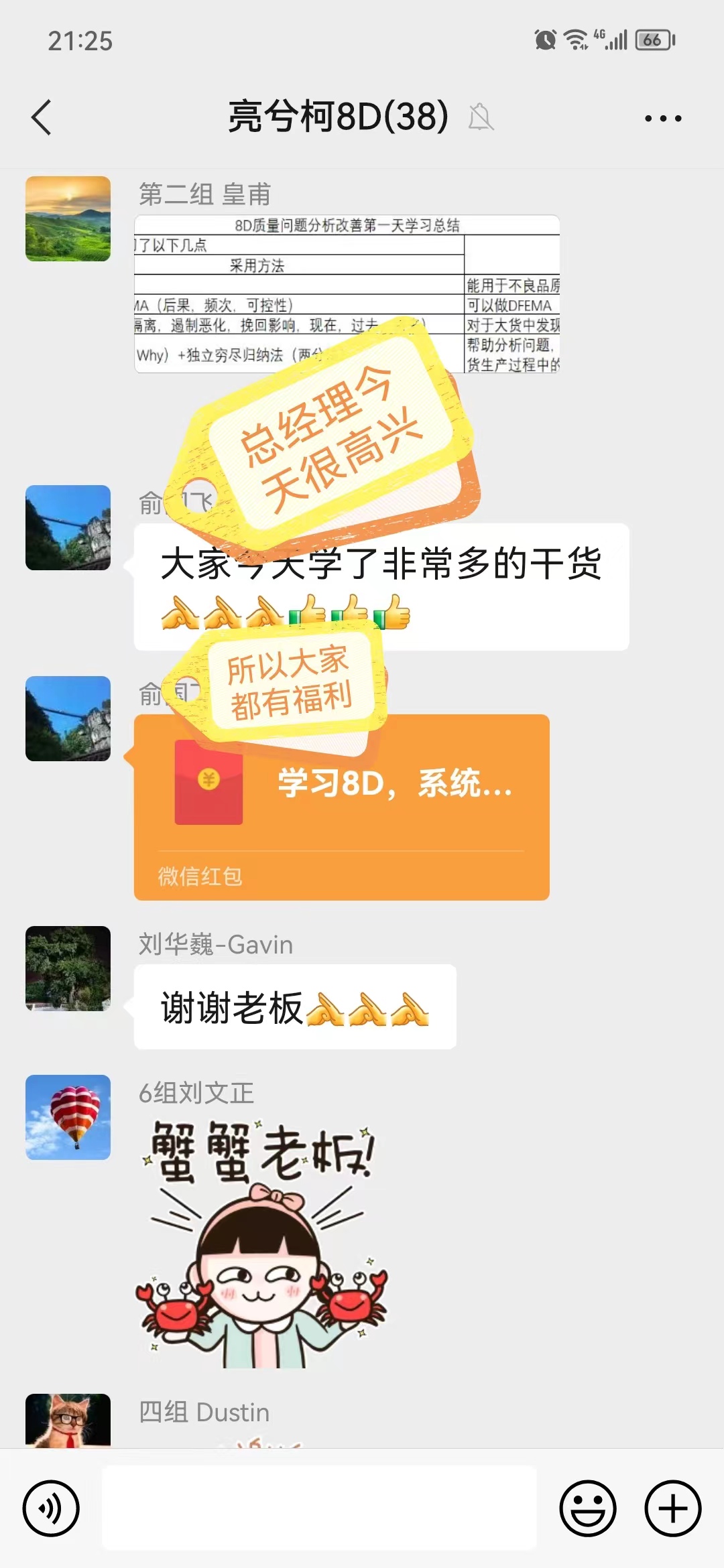The height and width of the screenshot is (1568, 724).
Task: Open the emoji sticker panel
Action: 587,1508
